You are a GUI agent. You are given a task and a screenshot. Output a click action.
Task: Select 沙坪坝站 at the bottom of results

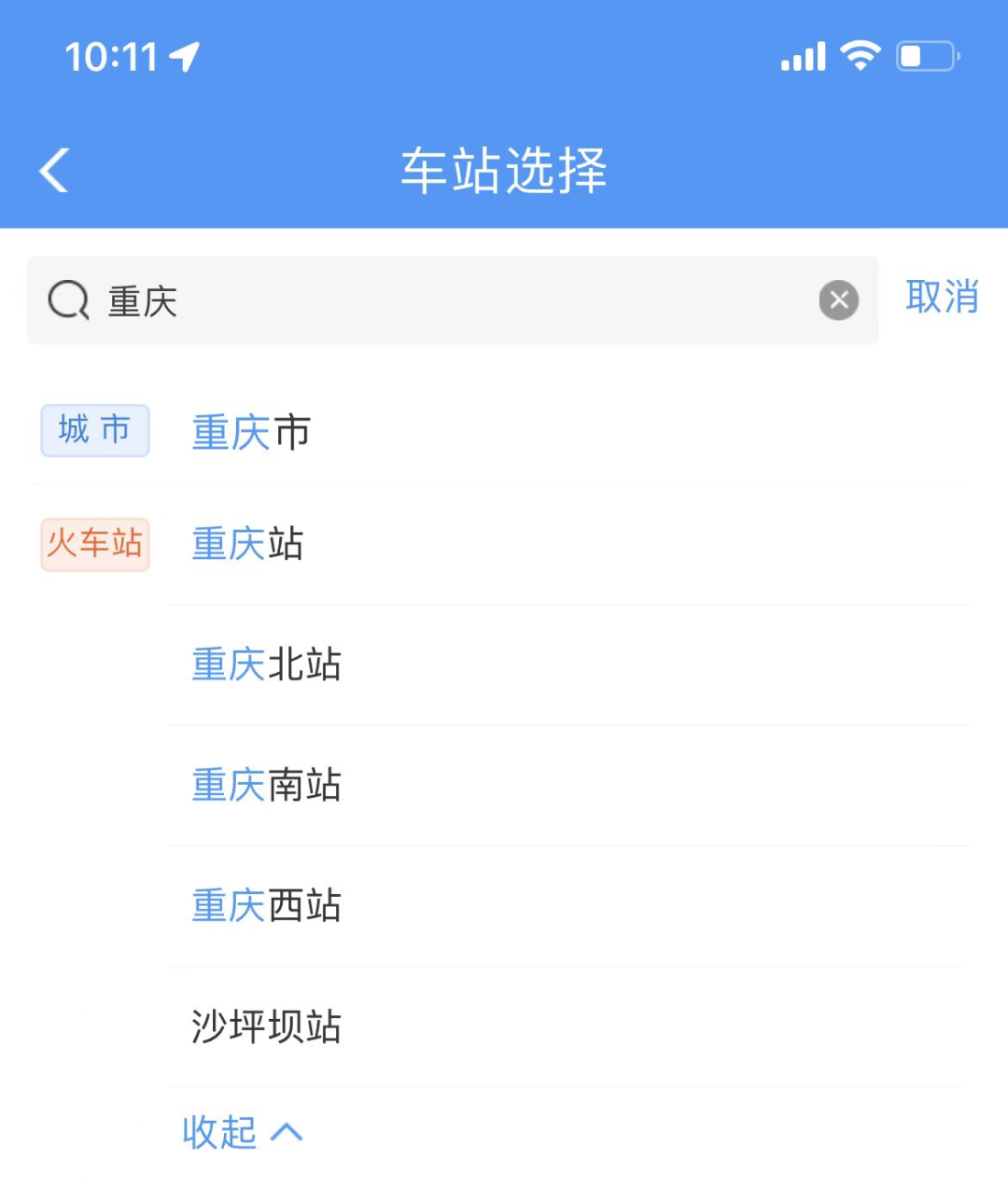coord(265,1026)
